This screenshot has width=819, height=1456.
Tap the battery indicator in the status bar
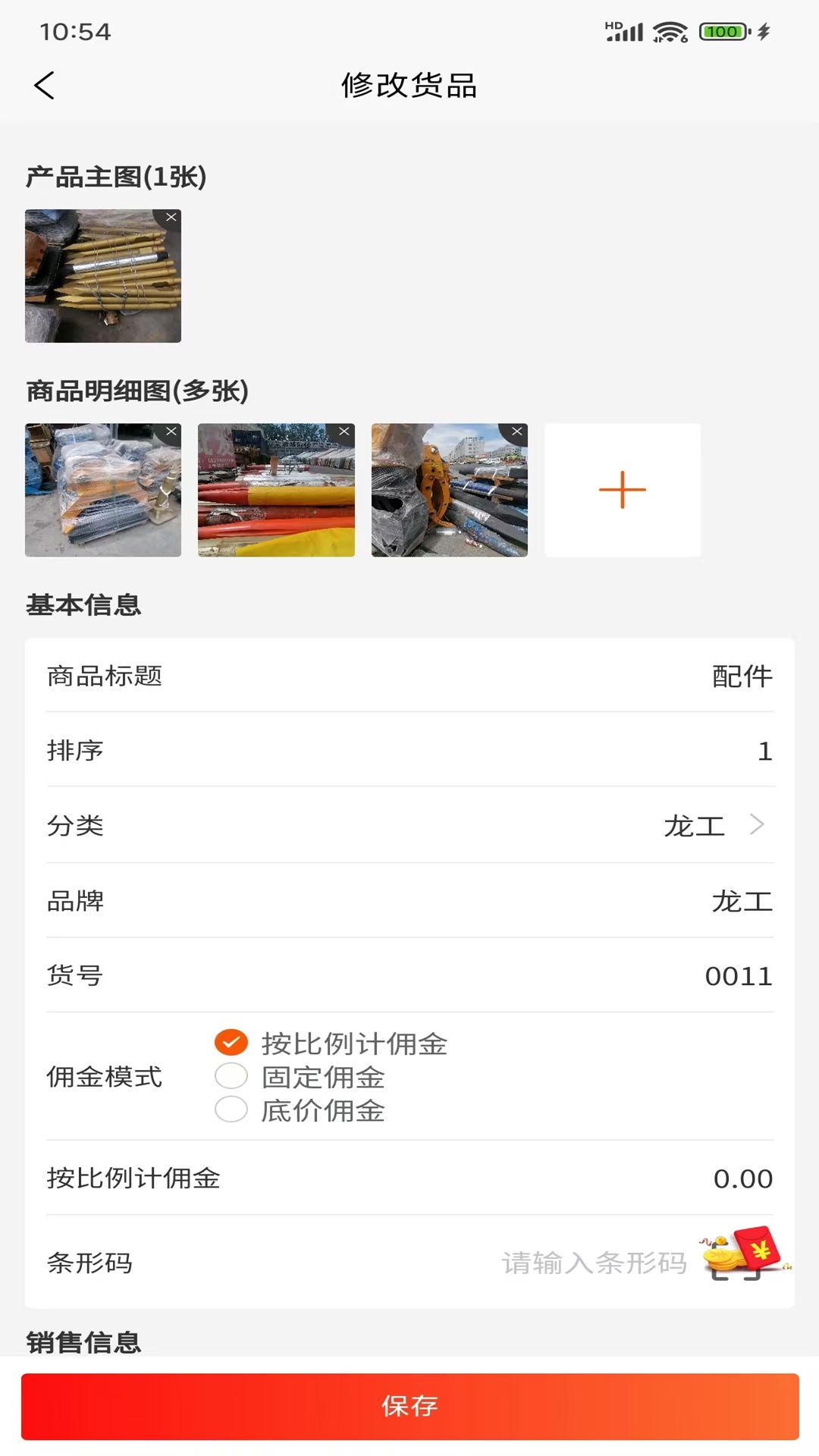(x=721, y=32)
